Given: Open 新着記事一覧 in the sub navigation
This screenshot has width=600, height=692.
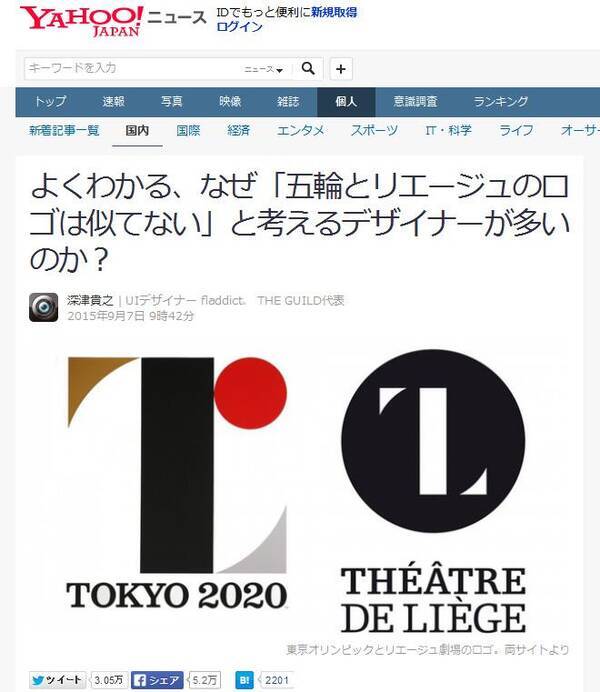Looking at the screenshot, I should (63, 131).
